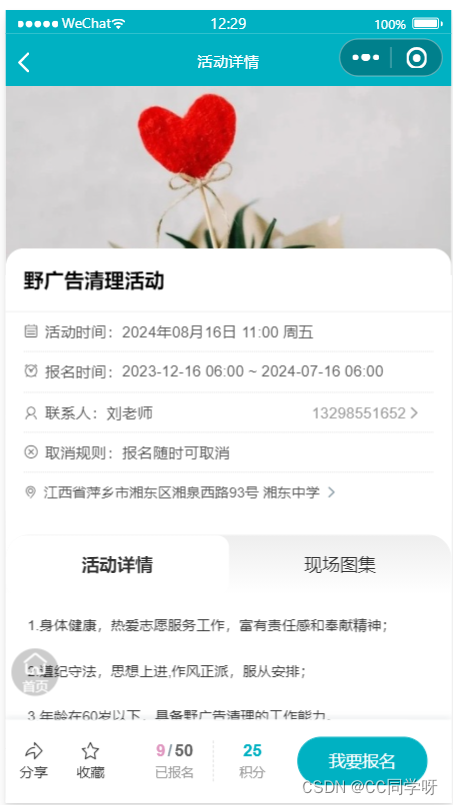Call contact number 13298551652
Image resolution: width=453 pixels, height=805 pixels.
(x=365, y=413)
